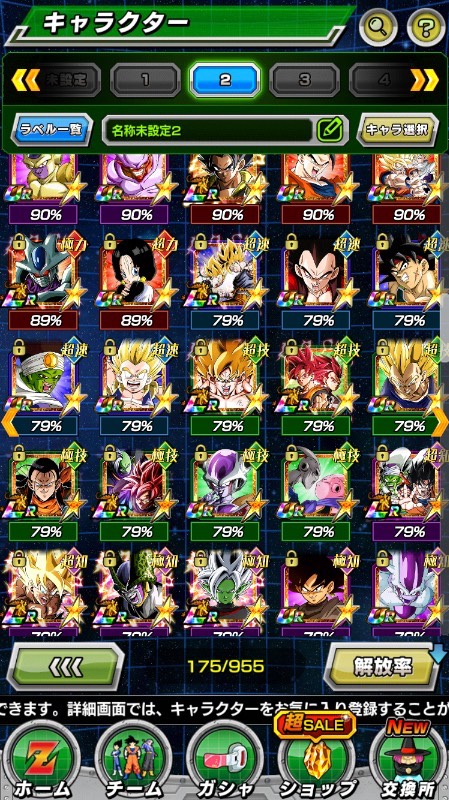Switch to label tab 1
Screen dimensions: 449x800
tap(145, 80)
